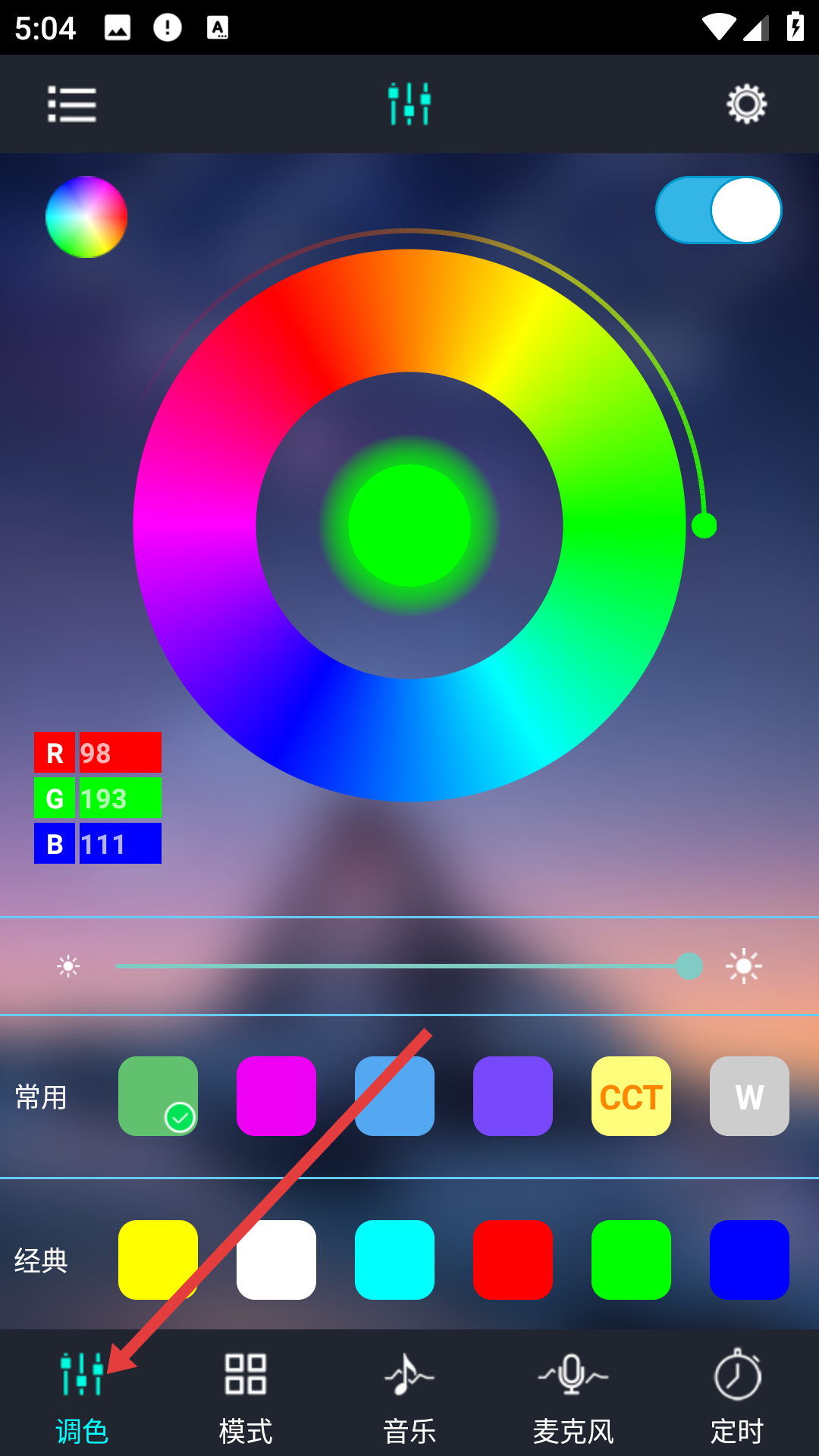Choose the CCT color temperature swatch

pos(631,1096)
